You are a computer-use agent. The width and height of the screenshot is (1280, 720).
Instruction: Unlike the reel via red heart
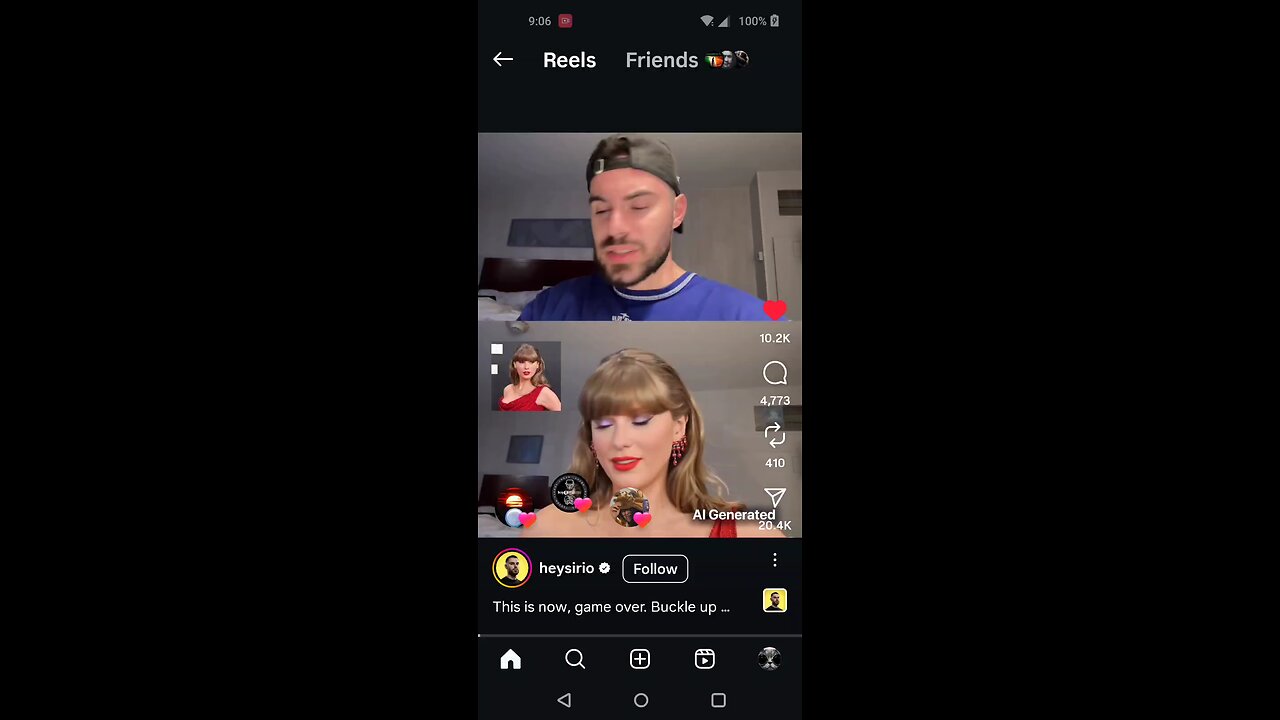coord(775,311)
